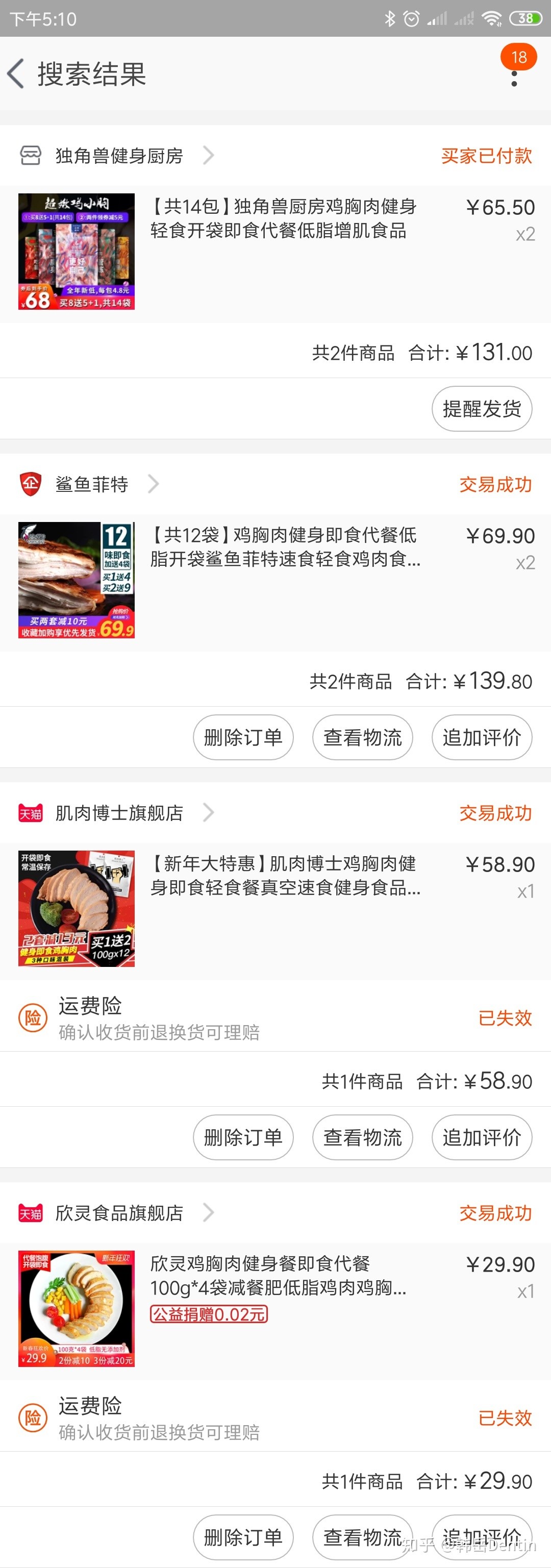Tap 查看物流 for the 欣灵食品 order
Viewport: 551px width, 1568px height.
pyautogui.click(x=362, y=1537)
